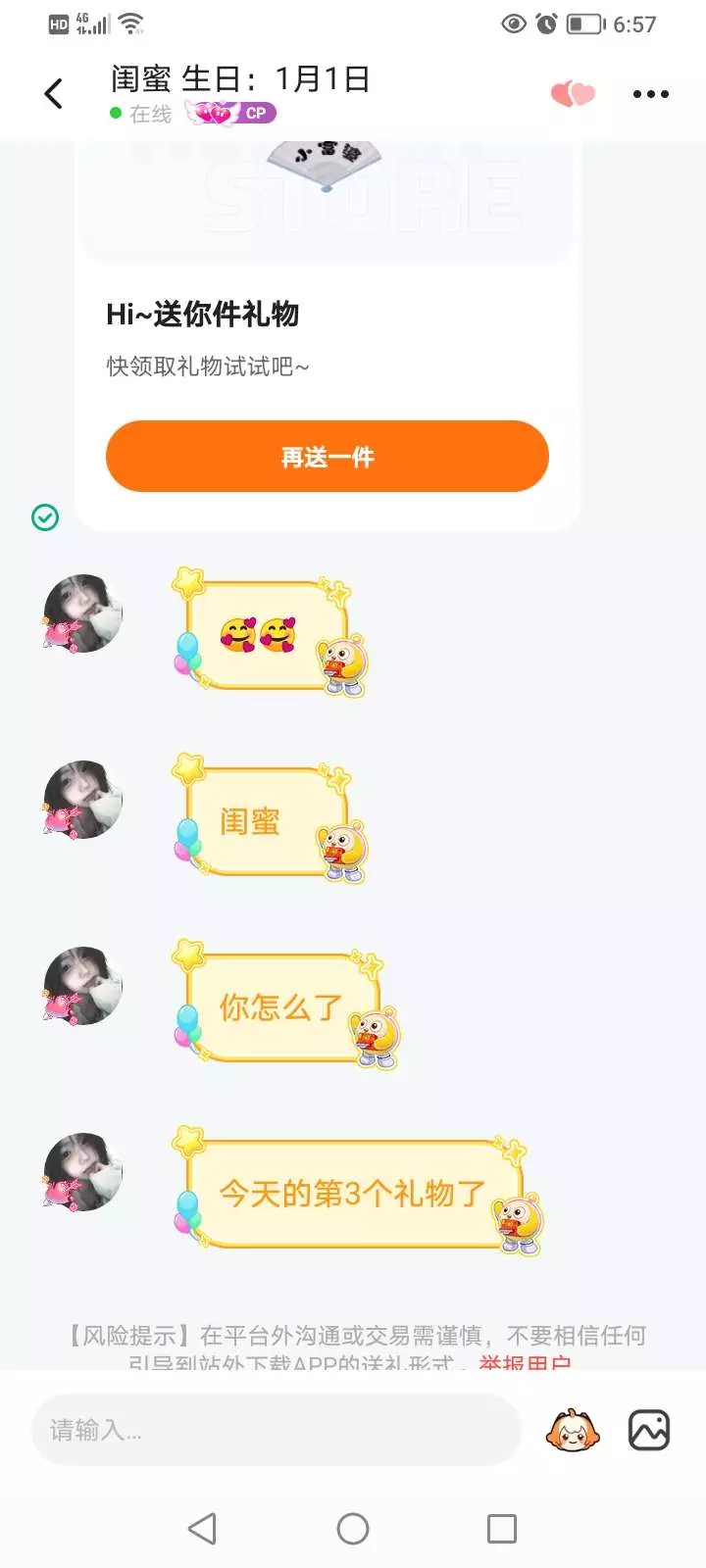The image size is (706, 1568).
Task: Tap the 再送一件 button
Action: [x=328, y=457]
